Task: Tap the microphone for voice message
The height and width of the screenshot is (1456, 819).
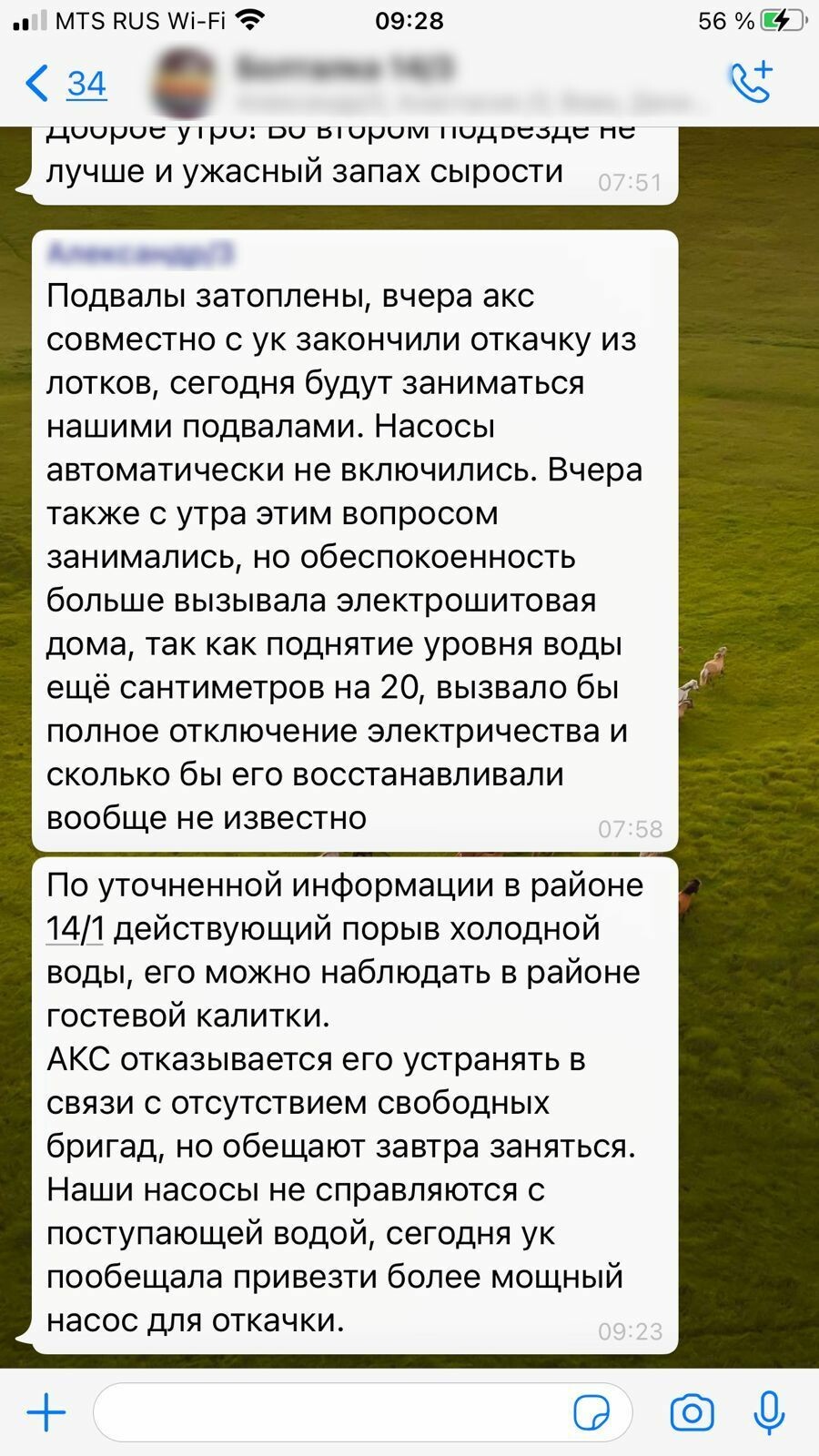Action: pyautogui.click(x=770, y=1412)
